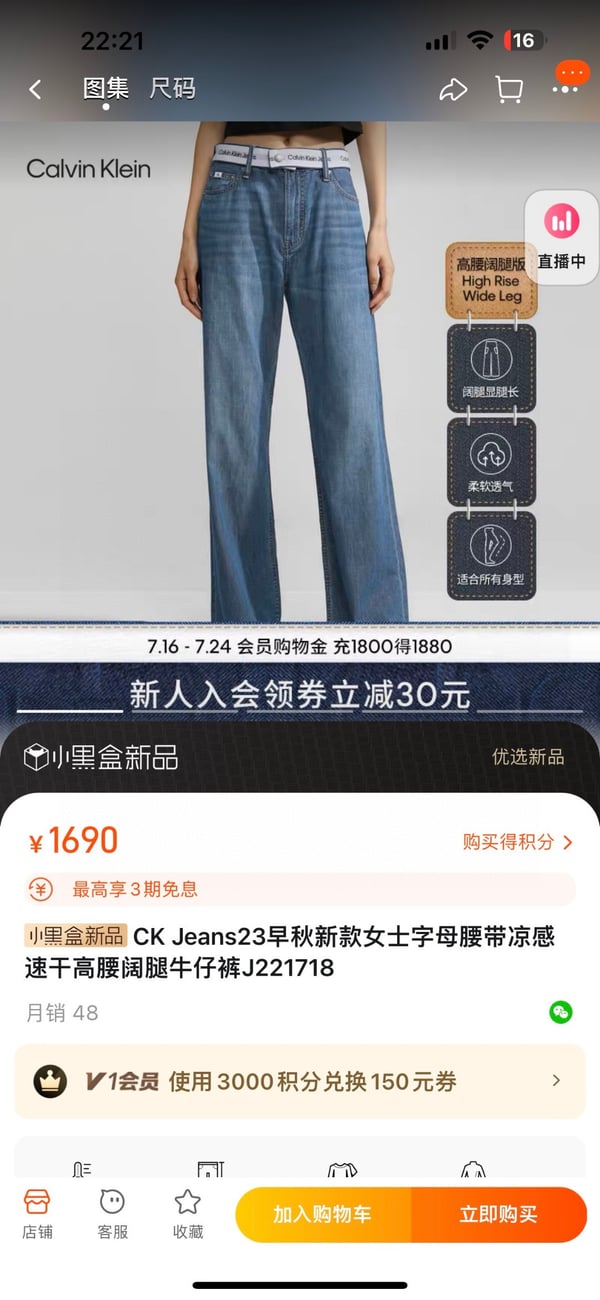The height and width of the screenshot is (1300, 600).
Task: Go back using the arrow icon
Action: 36,90
